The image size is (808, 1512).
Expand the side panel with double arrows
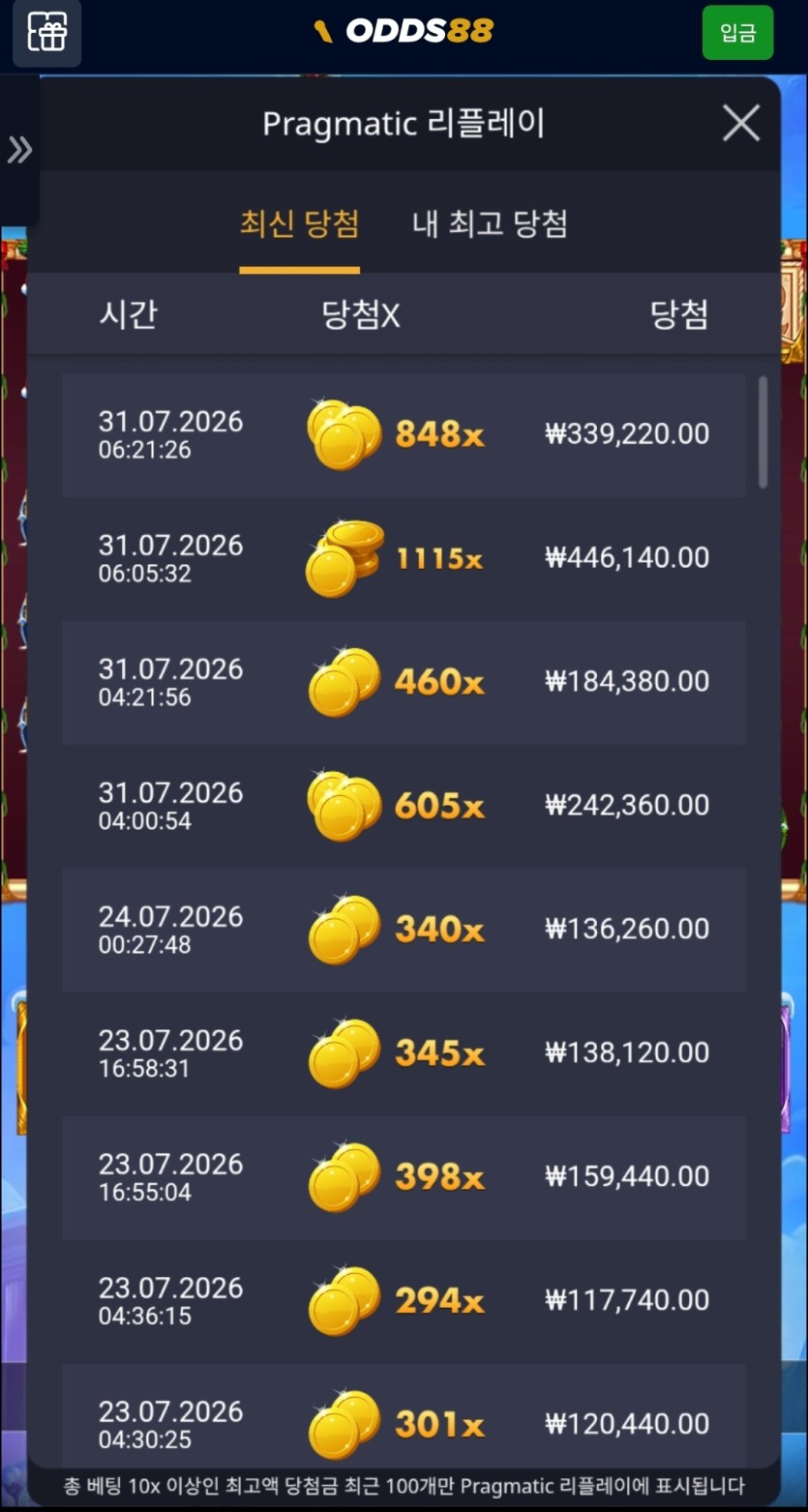coord(19,150)
